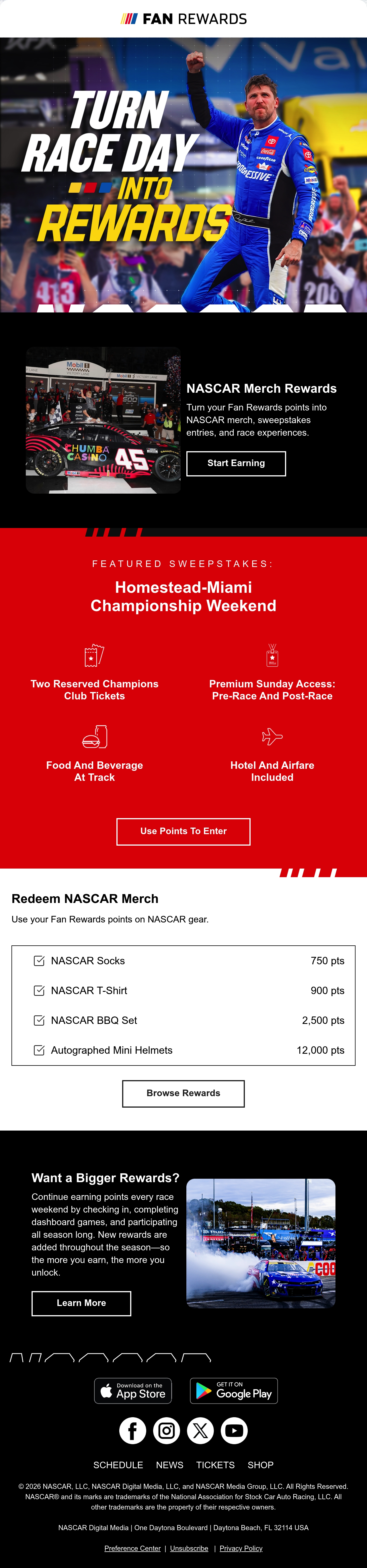Tap the Start Earning button
The width and height of the screenshot is (367, 1568).
coord(236,463)
